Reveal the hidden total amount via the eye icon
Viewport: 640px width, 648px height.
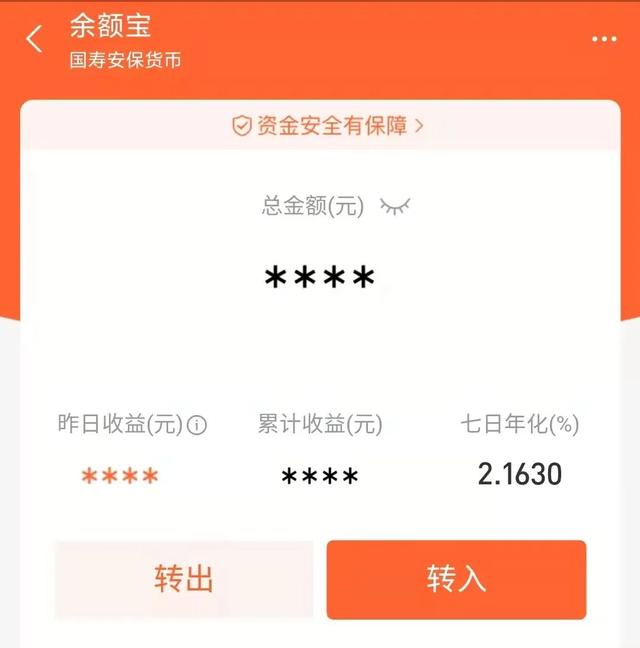[395, 207]
